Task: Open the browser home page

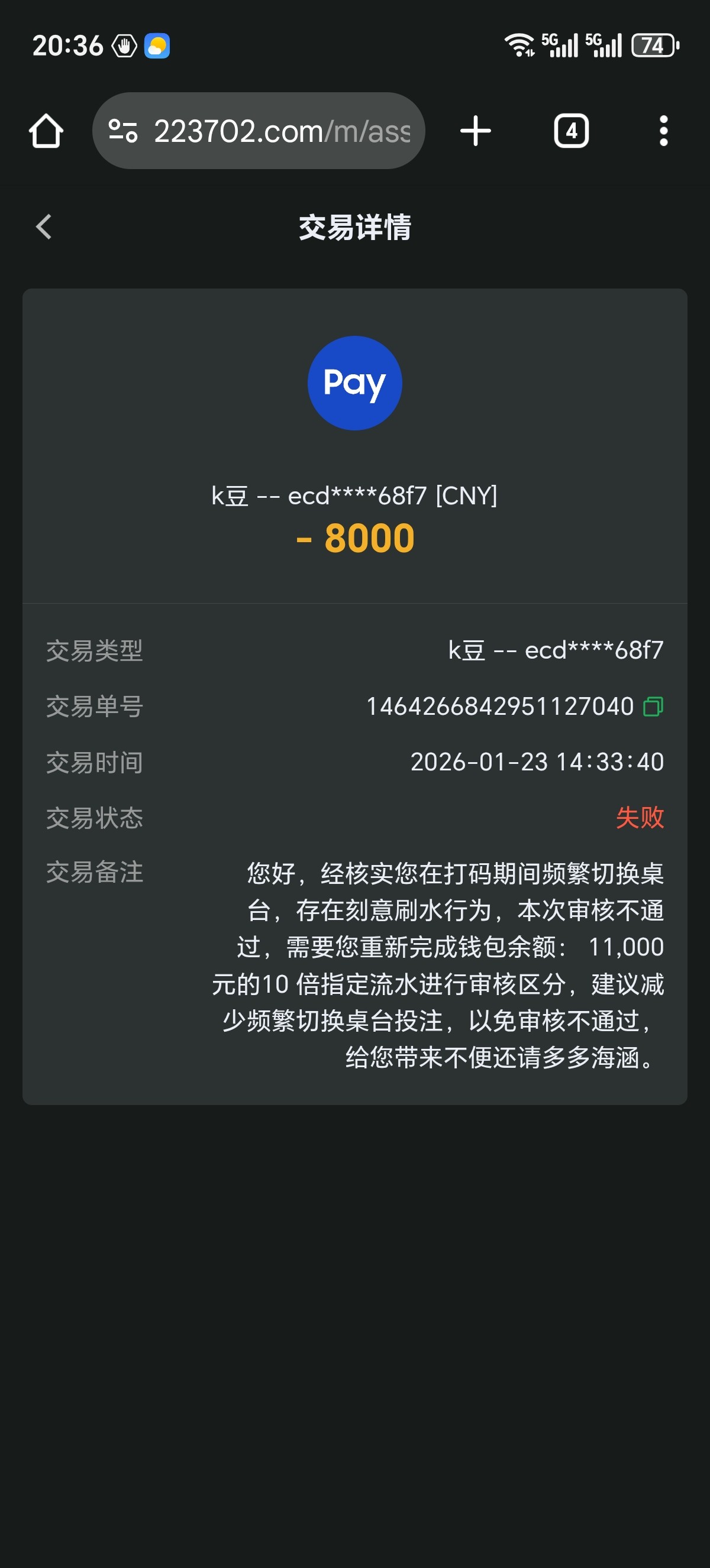Action: pos(46,131)
